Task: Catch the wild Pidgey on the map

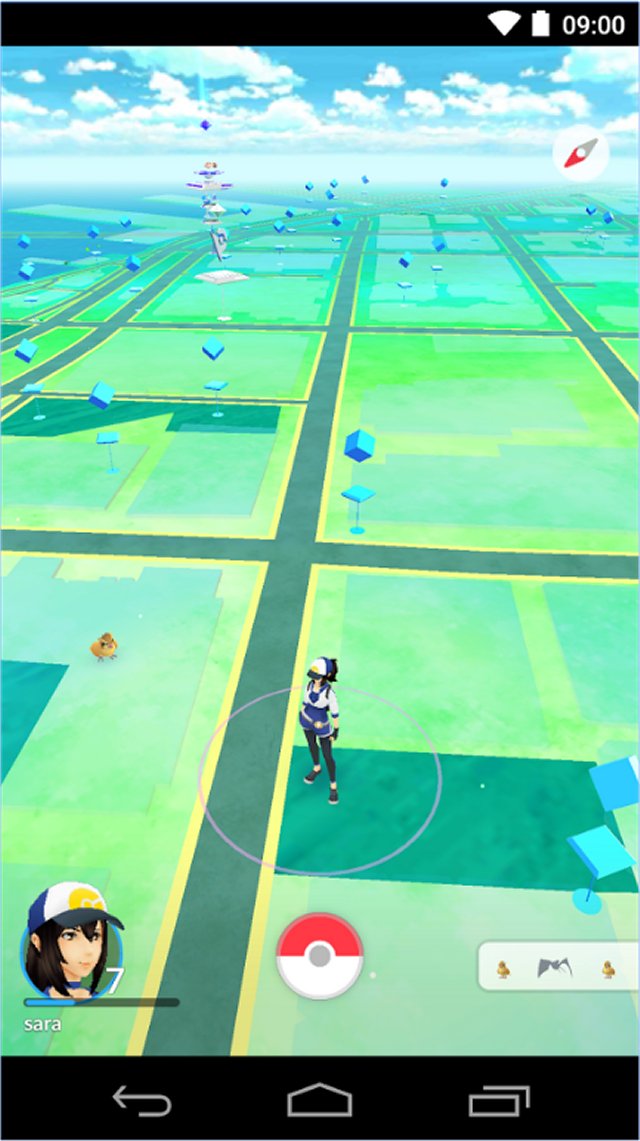Action: [103, 646]
